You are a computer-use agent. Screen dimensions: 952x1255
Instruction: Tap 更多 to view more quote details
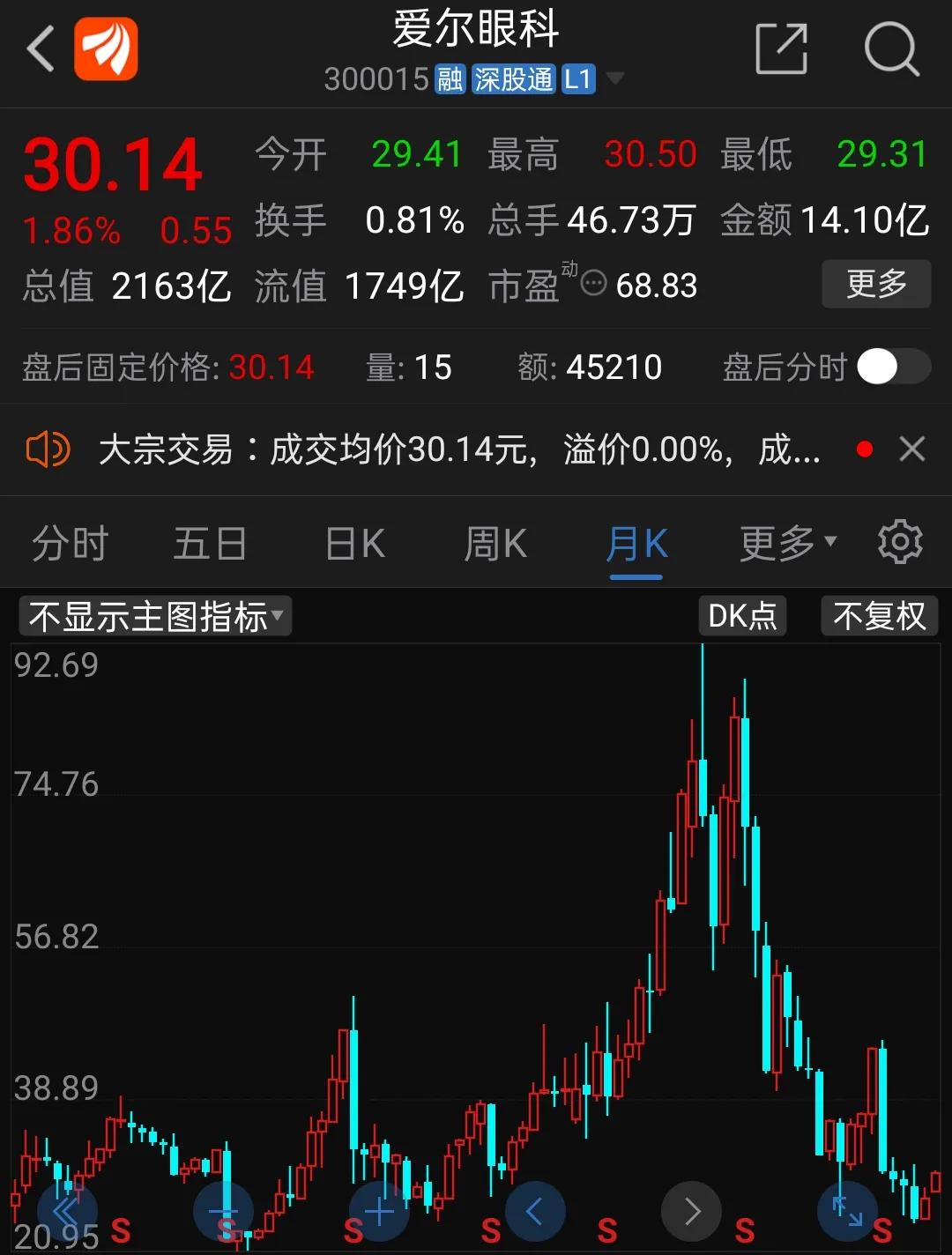point(876,284)
